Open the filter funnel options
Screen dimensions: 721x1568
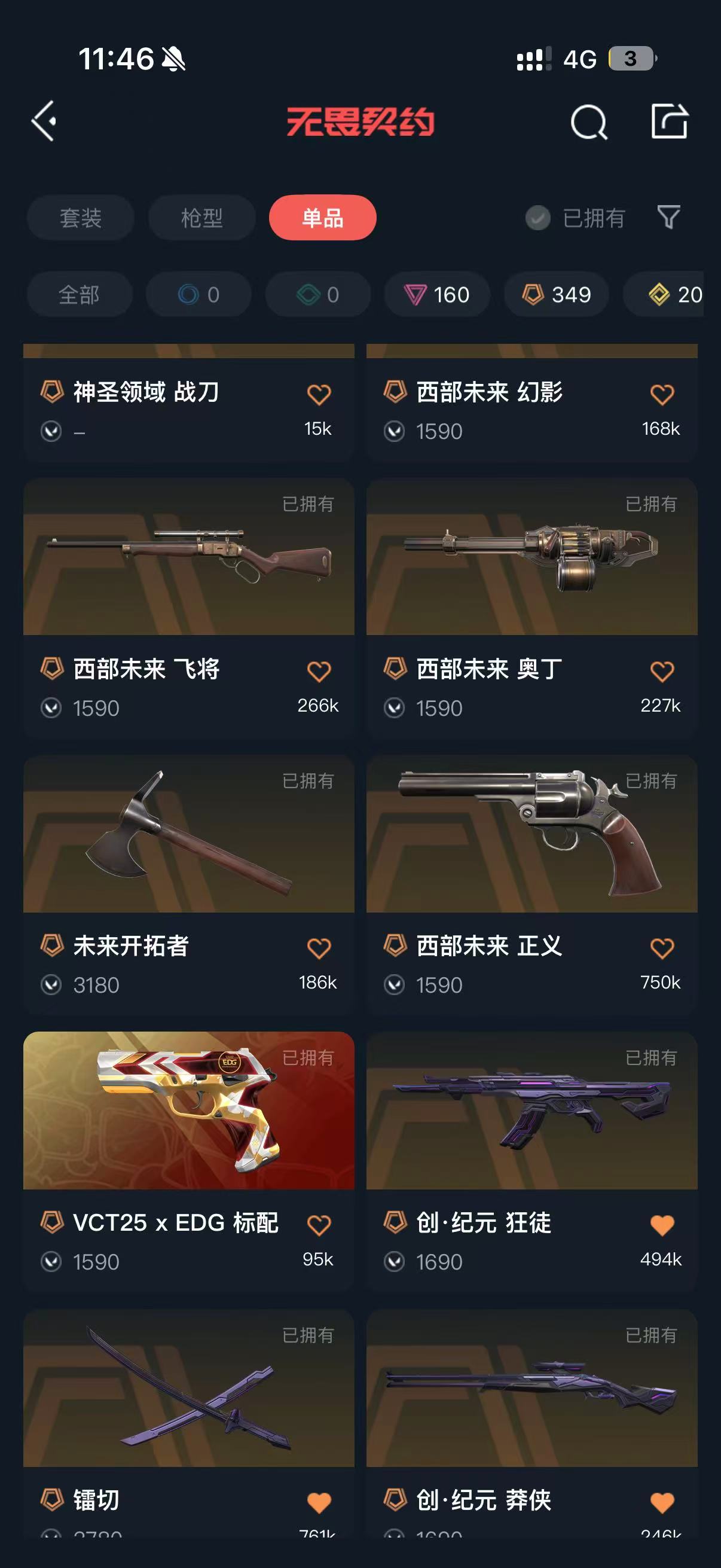click(x=668, y=217)
